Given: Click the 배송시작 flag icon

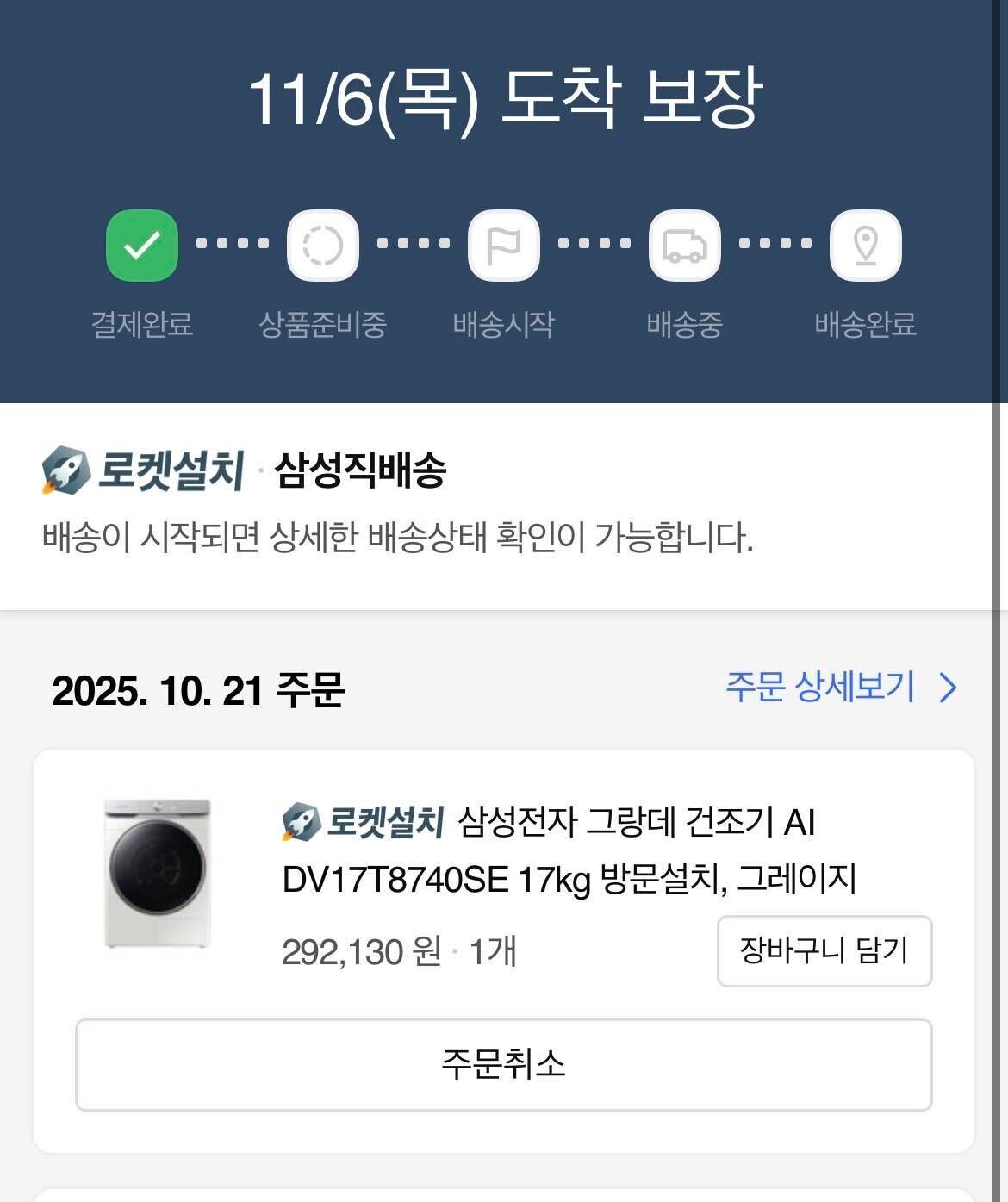Looking at the screenshot, I should click(502, 247).
